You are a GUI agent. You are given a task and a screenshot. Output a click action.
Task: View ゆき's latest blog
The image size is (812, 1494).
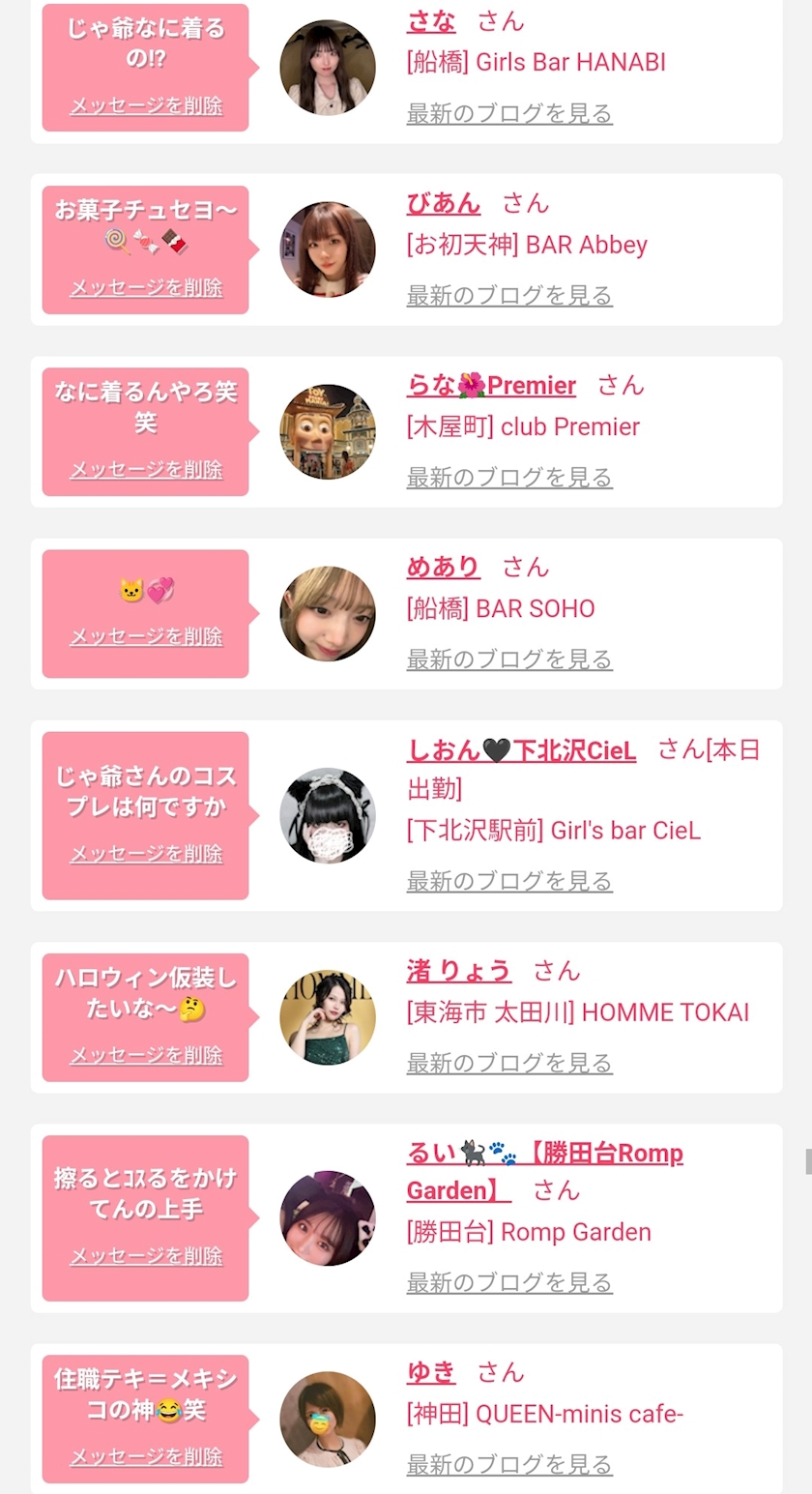click(509, 1465)
